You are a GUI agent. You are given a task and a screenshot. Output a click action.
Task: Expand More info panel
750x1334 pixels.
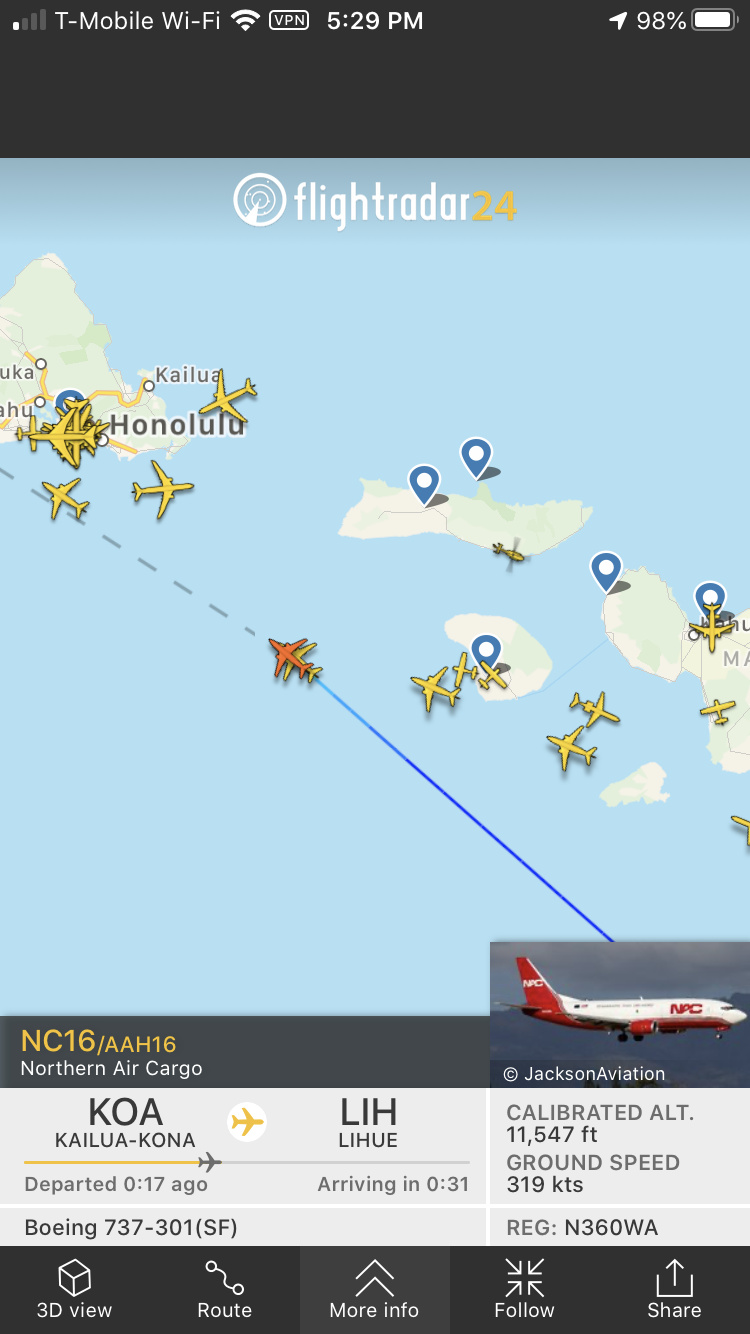click(x=374, y=1289)
